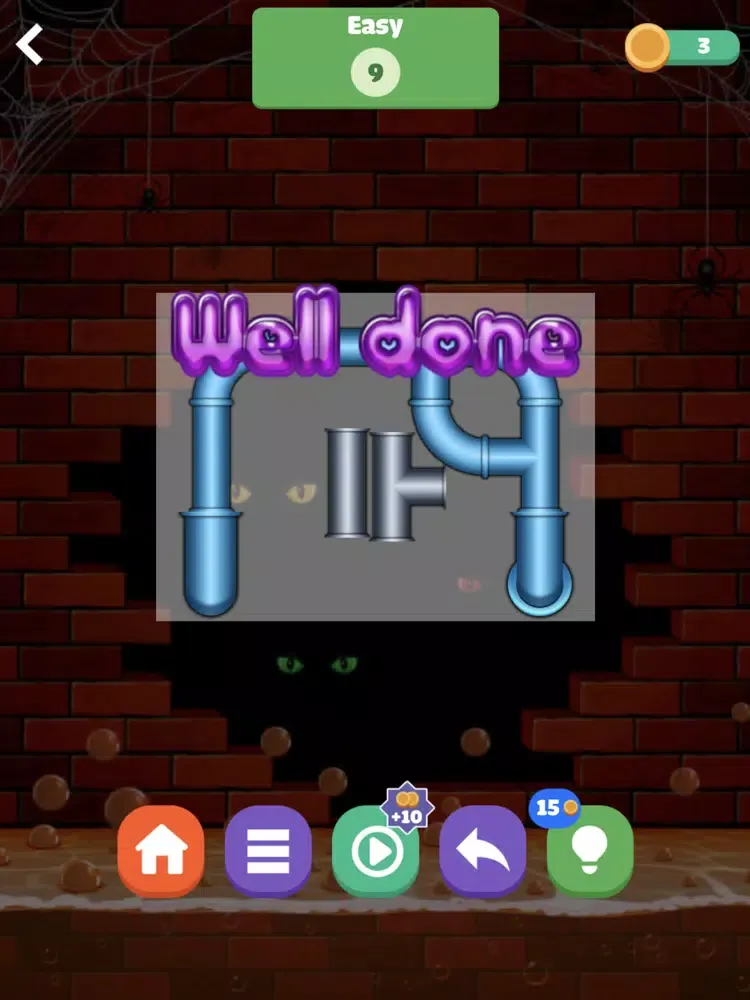Undo the last move
Image resolution: width=750 pixels, height=1000 pixels.
coord(483,851)
